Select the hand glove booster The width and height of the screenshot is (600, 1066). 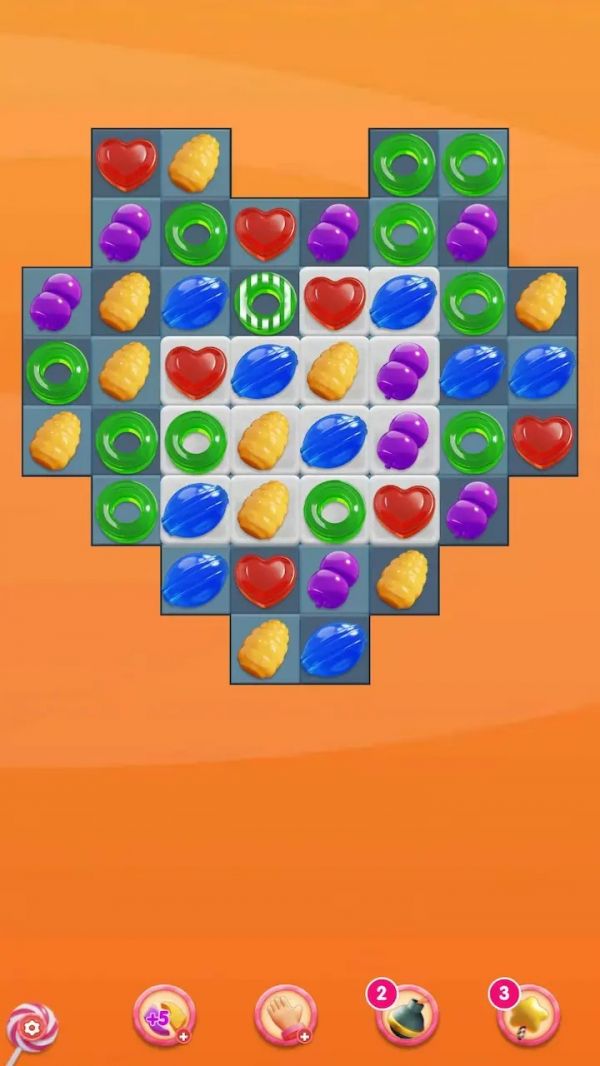pyautogui.click(x=285, y=1016)
